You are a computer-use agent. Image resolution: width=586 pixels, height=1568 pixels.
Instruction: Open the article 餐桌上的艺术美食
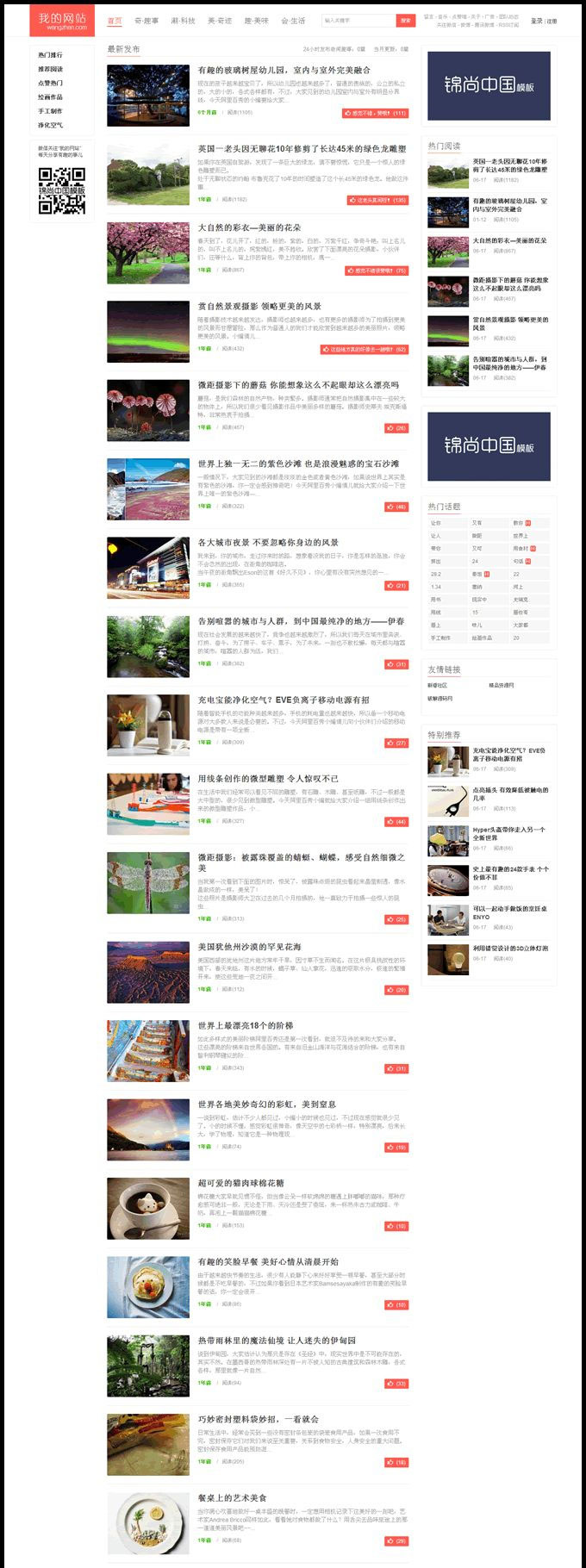[232, 1497]
